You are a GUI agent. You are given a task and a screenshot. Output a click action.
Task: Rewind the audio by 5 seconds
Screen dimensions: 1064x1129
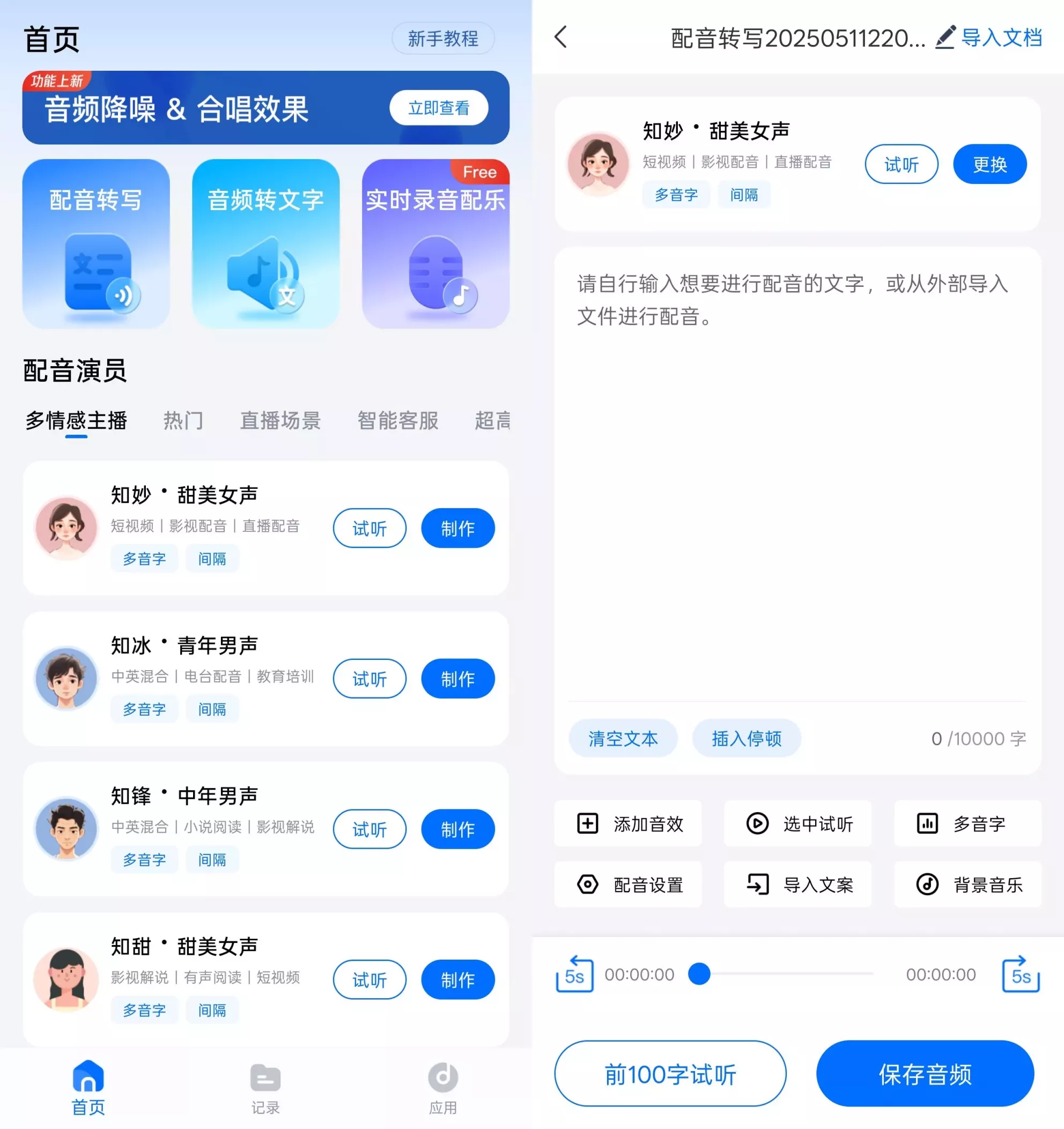574,975
